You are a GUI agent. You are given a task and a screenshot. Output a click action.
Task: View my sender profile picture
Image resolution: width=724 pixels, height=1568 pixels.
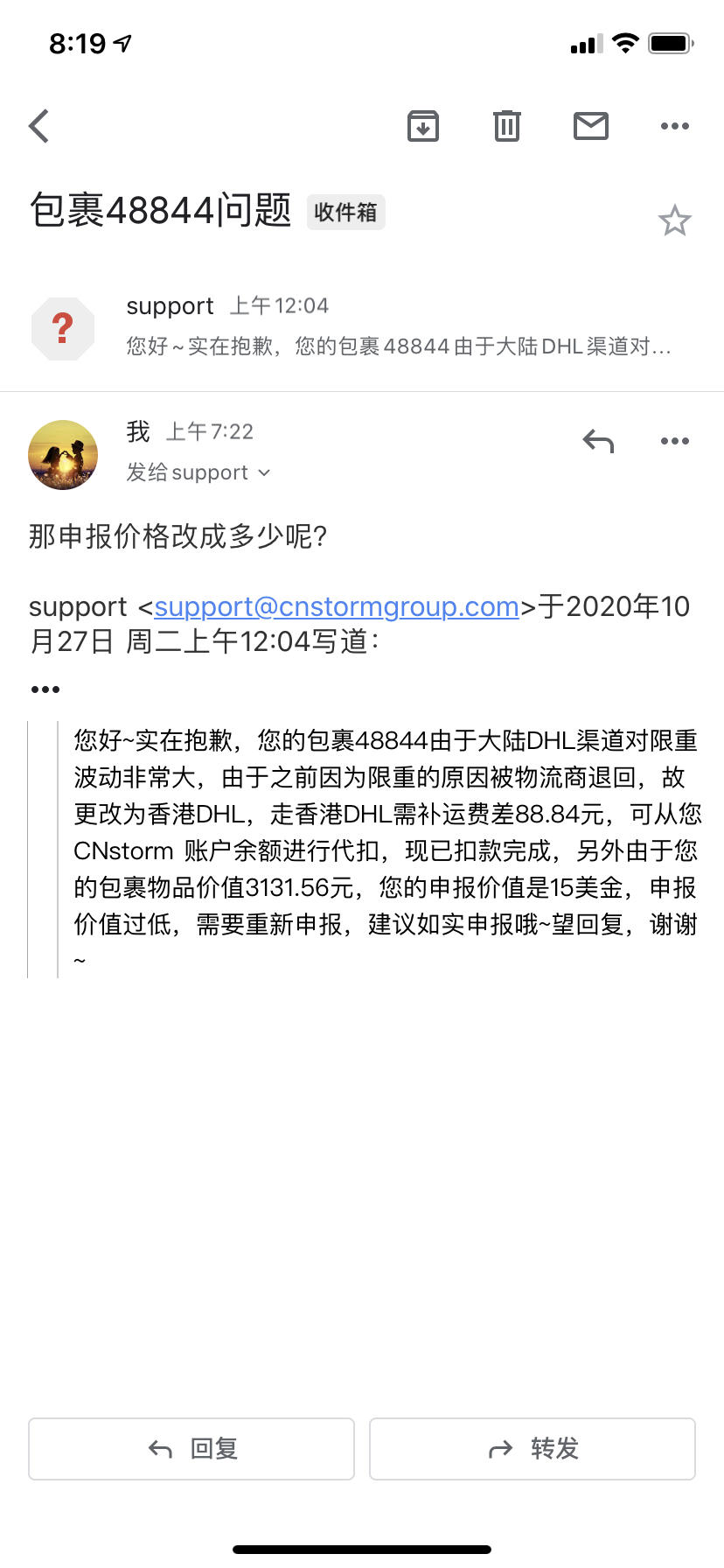click(63, 454)
